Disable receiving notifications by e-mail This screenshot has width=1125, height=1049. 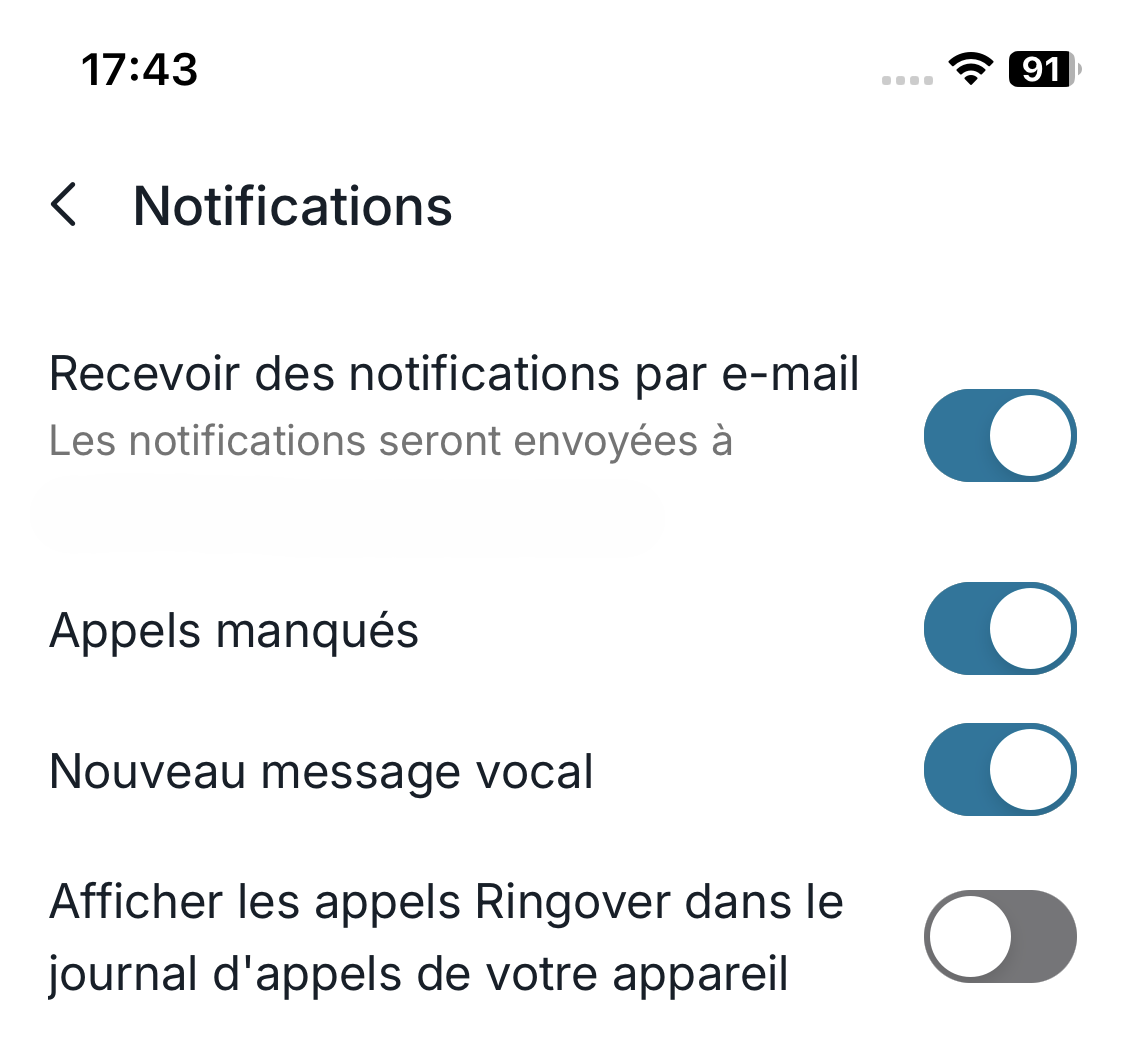click(x=999, y=436)
